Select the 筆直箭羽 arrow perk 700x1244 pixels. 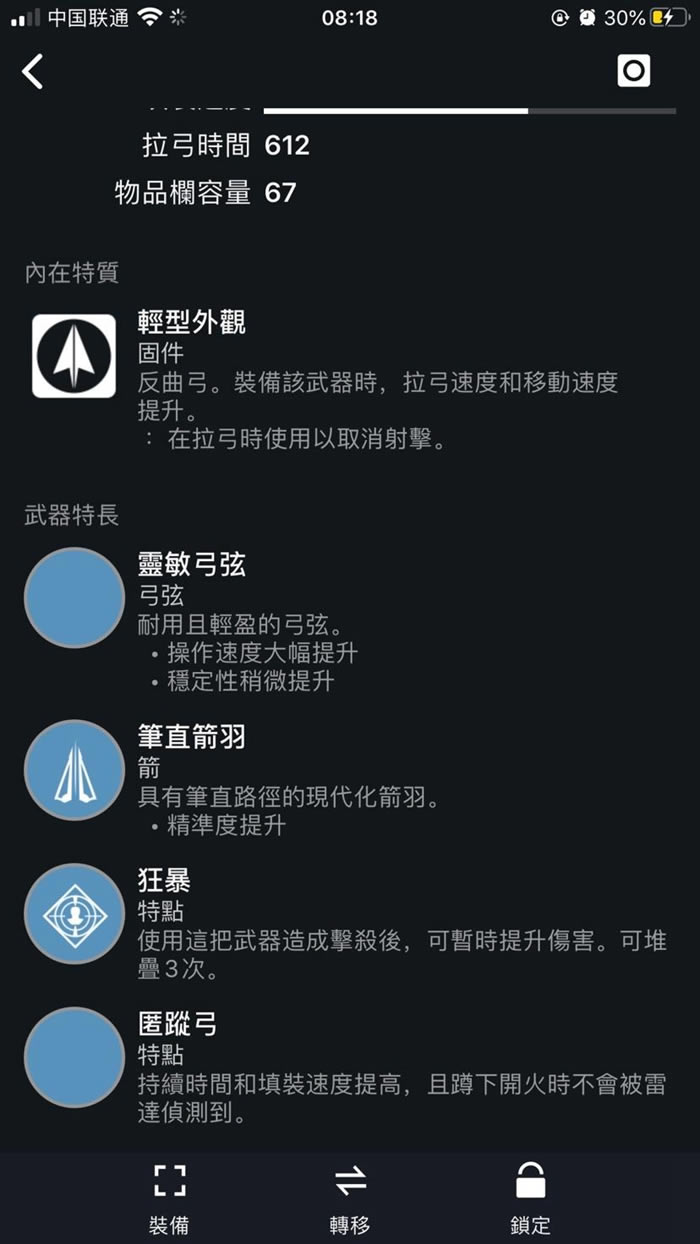[x=74, y=770]
